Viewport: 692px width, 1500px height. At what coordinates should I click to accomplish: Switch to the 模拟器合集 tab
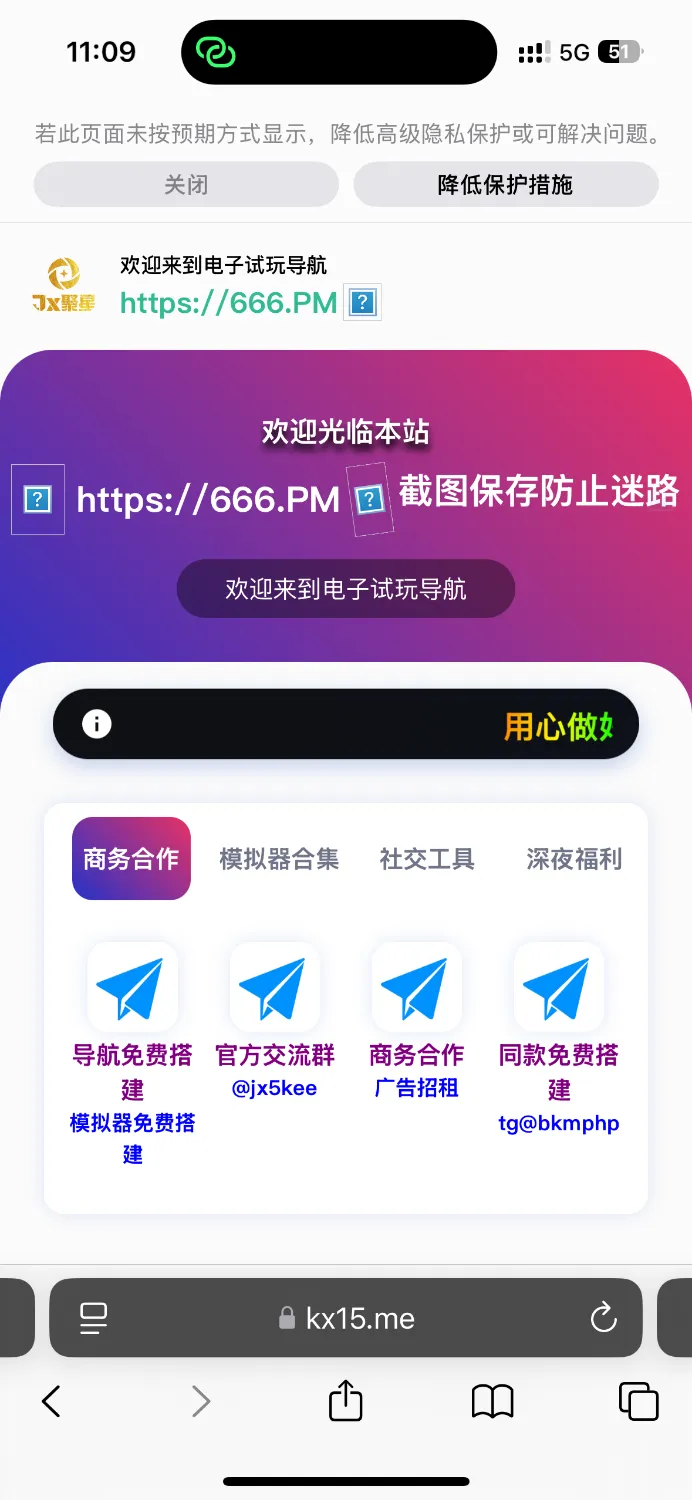279,859
